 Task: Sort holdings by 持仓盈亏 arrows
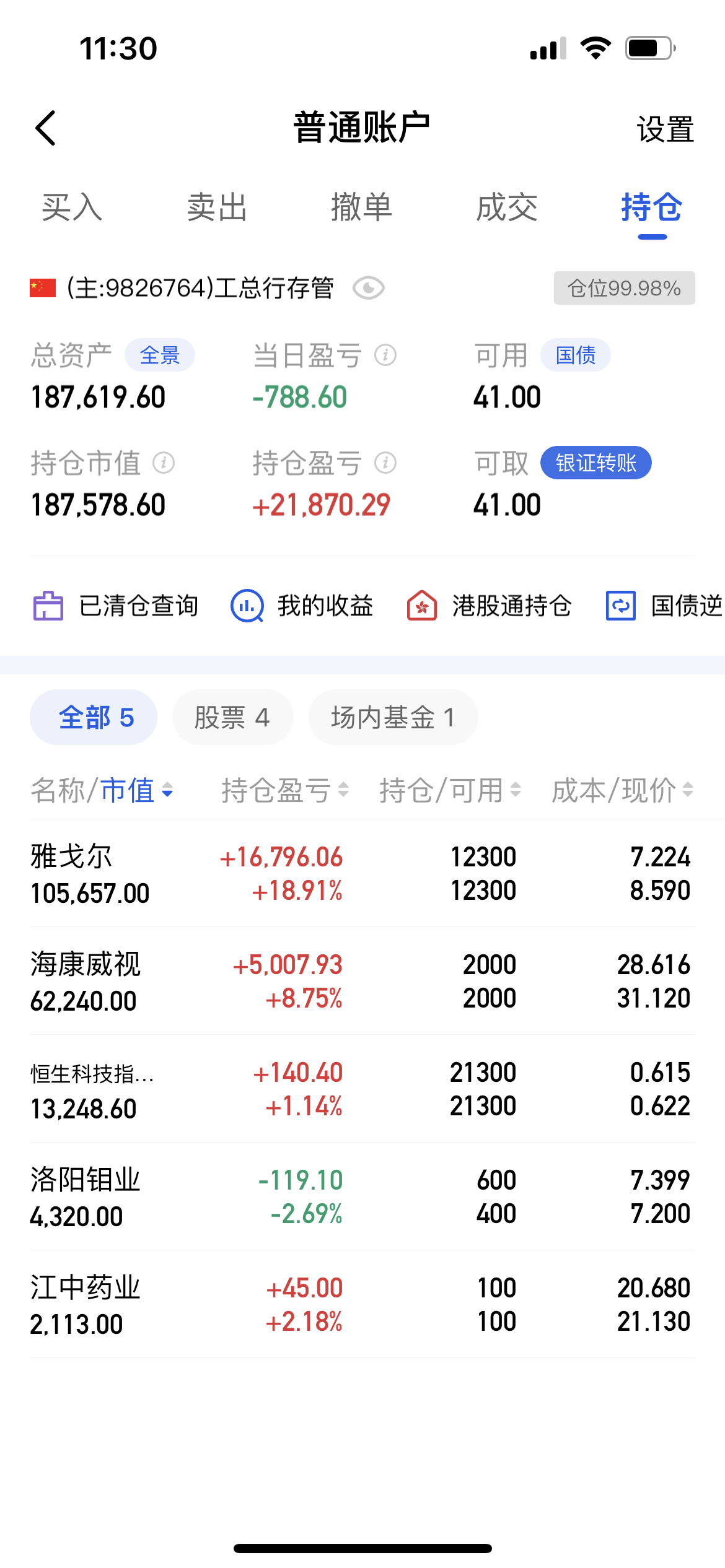pos(343,791)
